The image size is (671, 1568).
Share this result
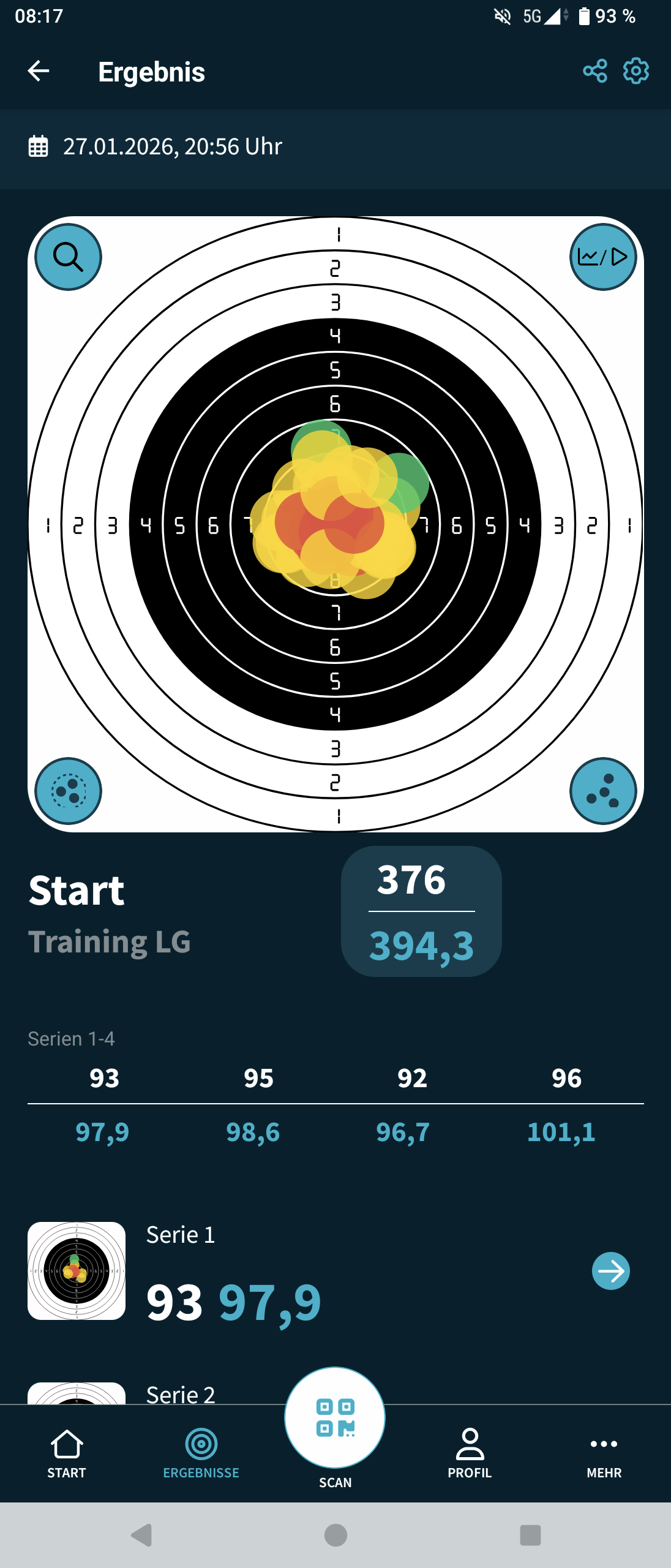coord(594,71)
